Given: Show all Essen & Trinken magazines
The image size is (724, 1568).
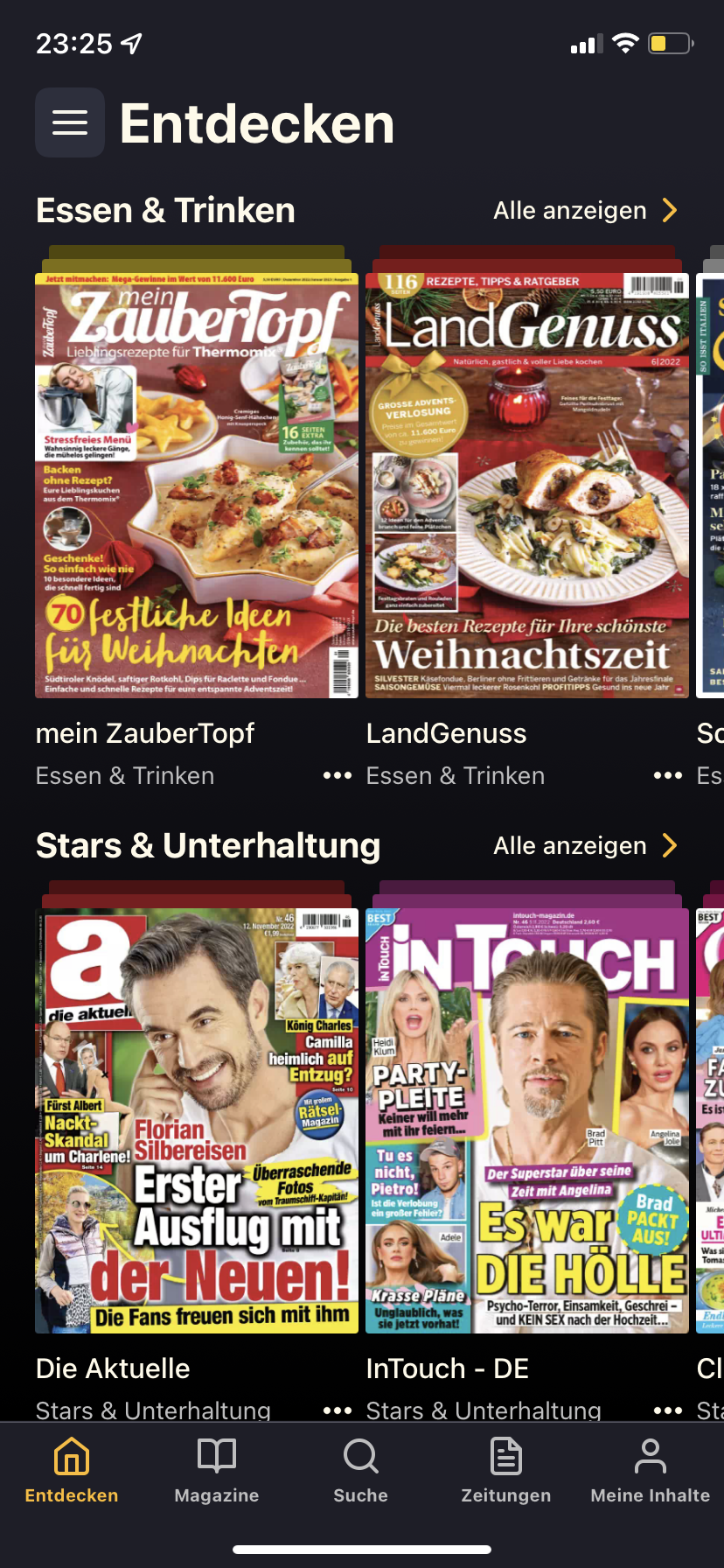Looking at the screenshot, I should tap(585, 211).
